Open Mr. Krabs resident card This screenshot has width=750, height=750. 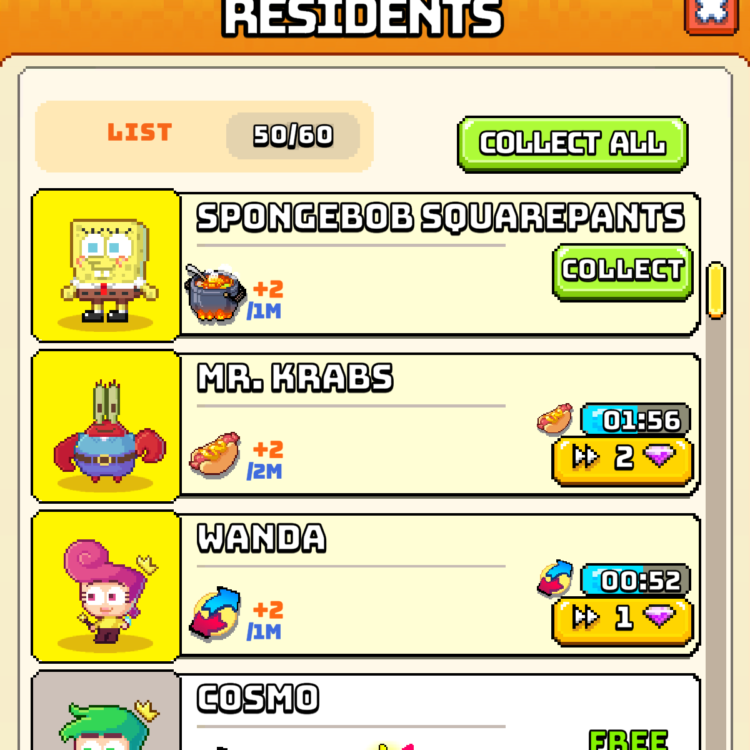click(x=106, y=427)
